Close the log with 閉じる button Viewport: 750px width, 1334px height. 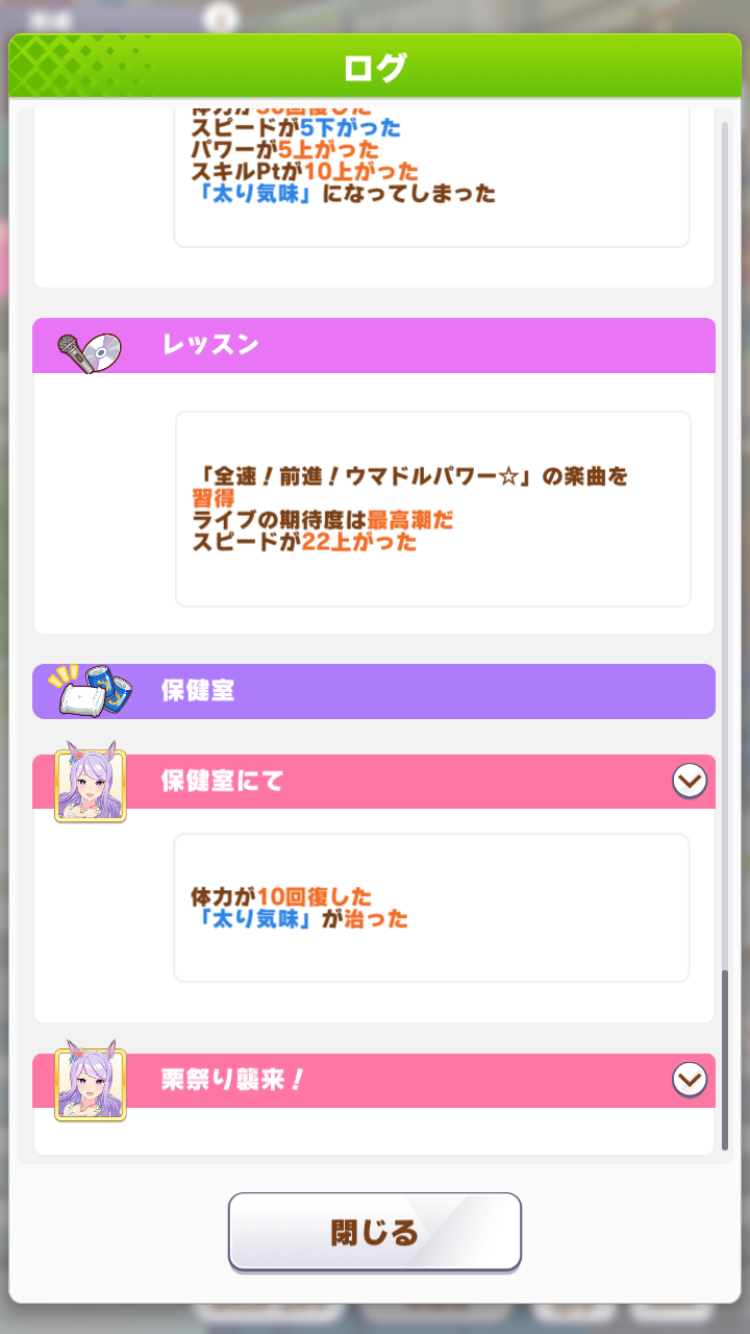(x=375, y=1231)
